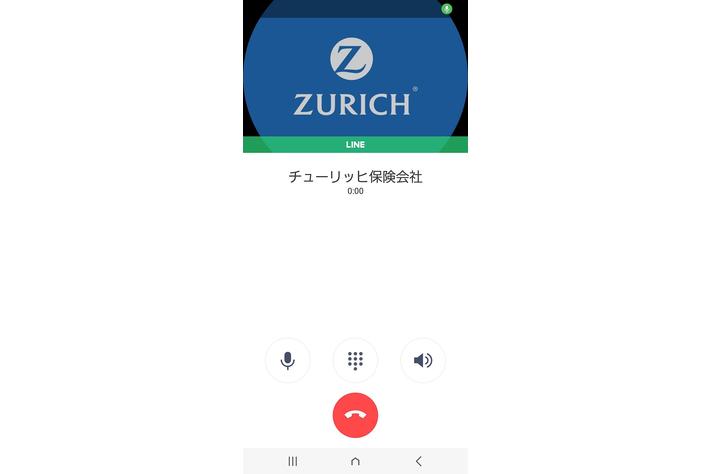Turn on the speakerphone

pyautogui.click(x=423, y=360)
